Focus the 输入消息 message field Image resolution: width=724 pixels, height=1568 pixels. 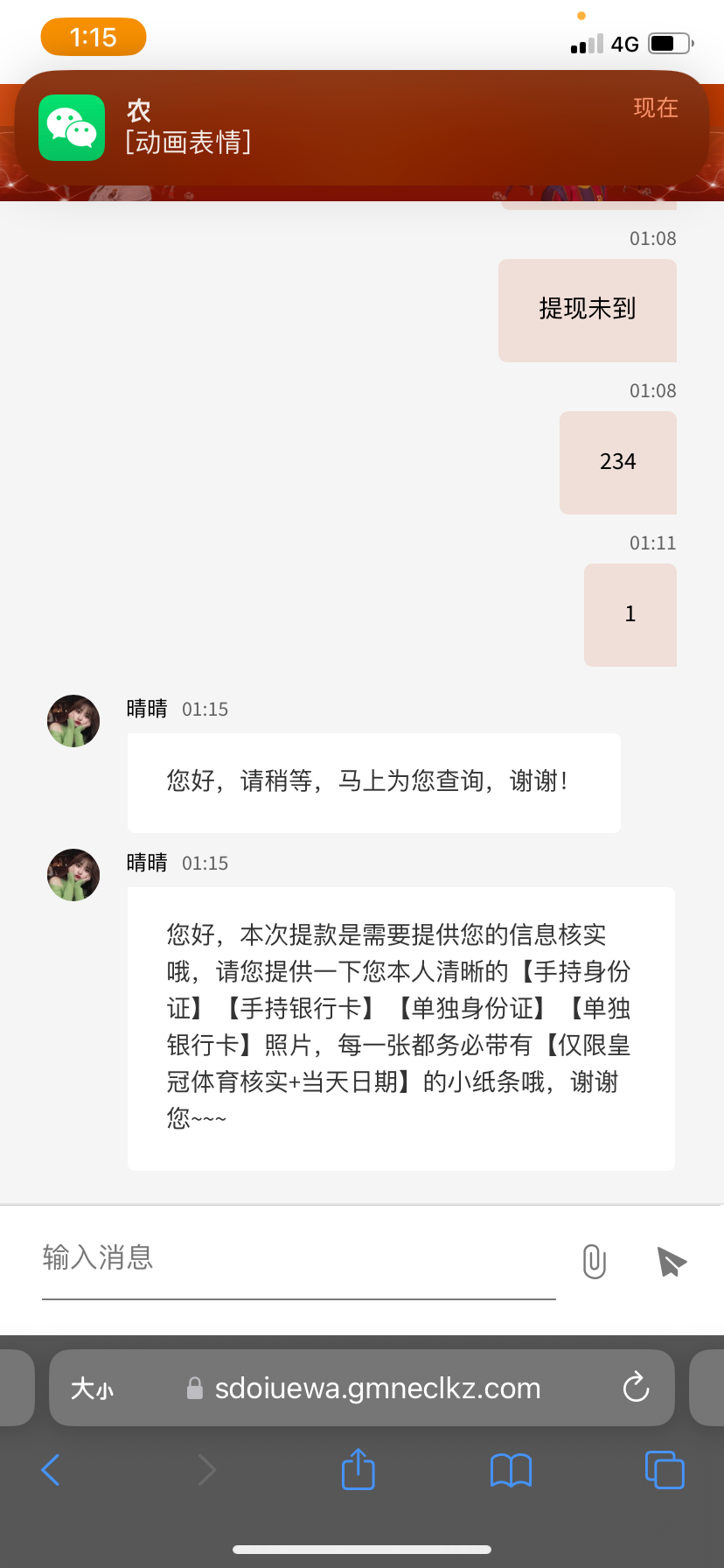pos(297,1258)
